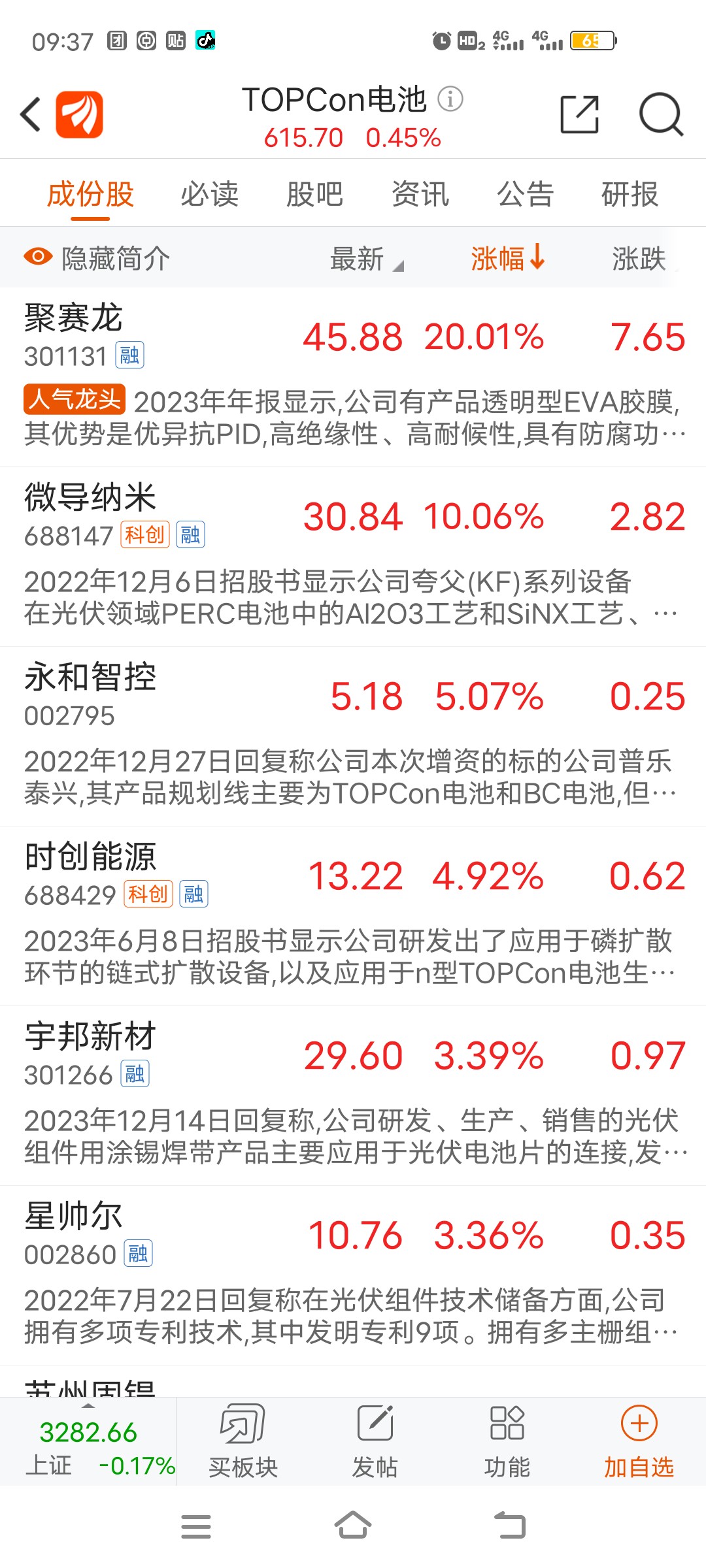Sort the list by 最新 price
The image size is (706, 1568).
pos(367,259)
